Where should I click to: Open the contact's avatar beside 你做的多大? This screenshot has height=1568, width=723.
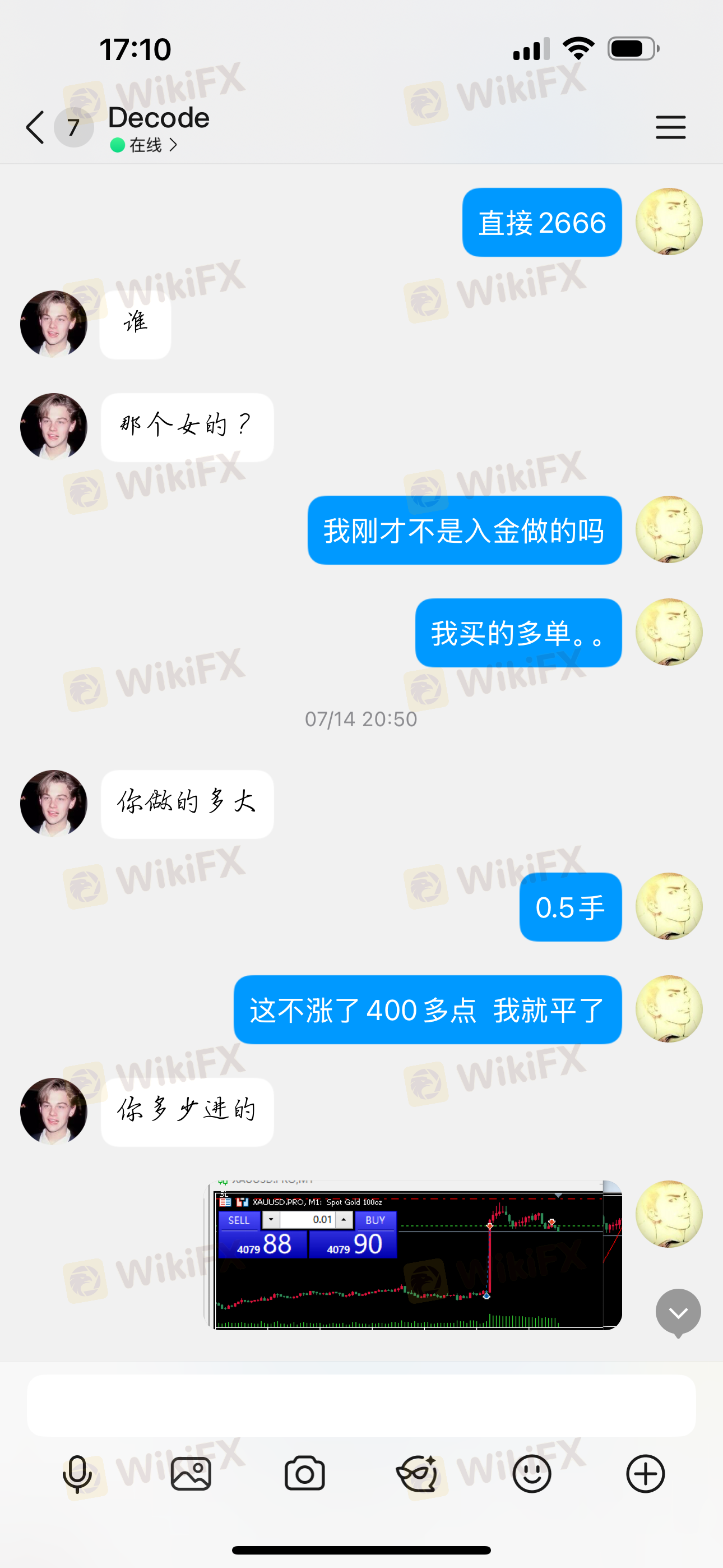tap(54, 804)
